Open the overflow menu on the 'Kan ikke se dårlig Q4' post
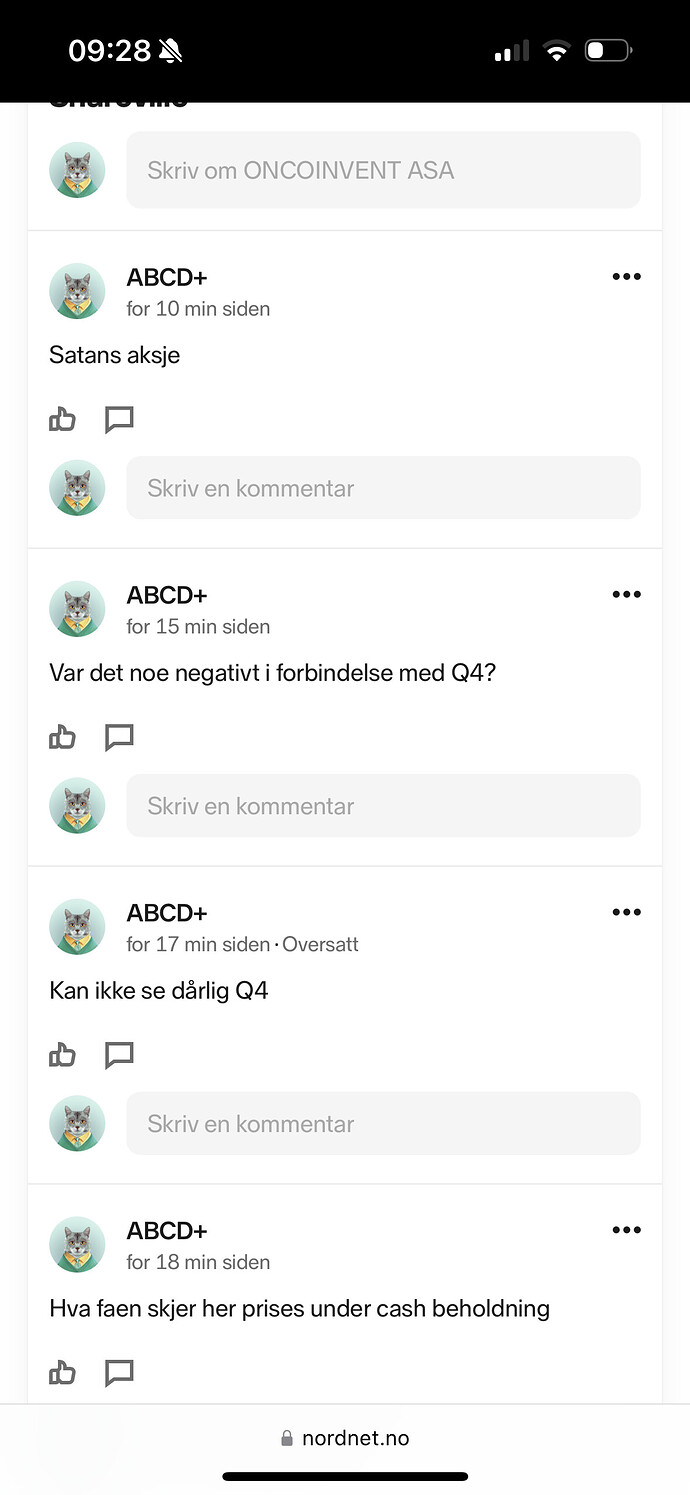Viewport: 690px width, 1495px height. click(x=626, y=912)
